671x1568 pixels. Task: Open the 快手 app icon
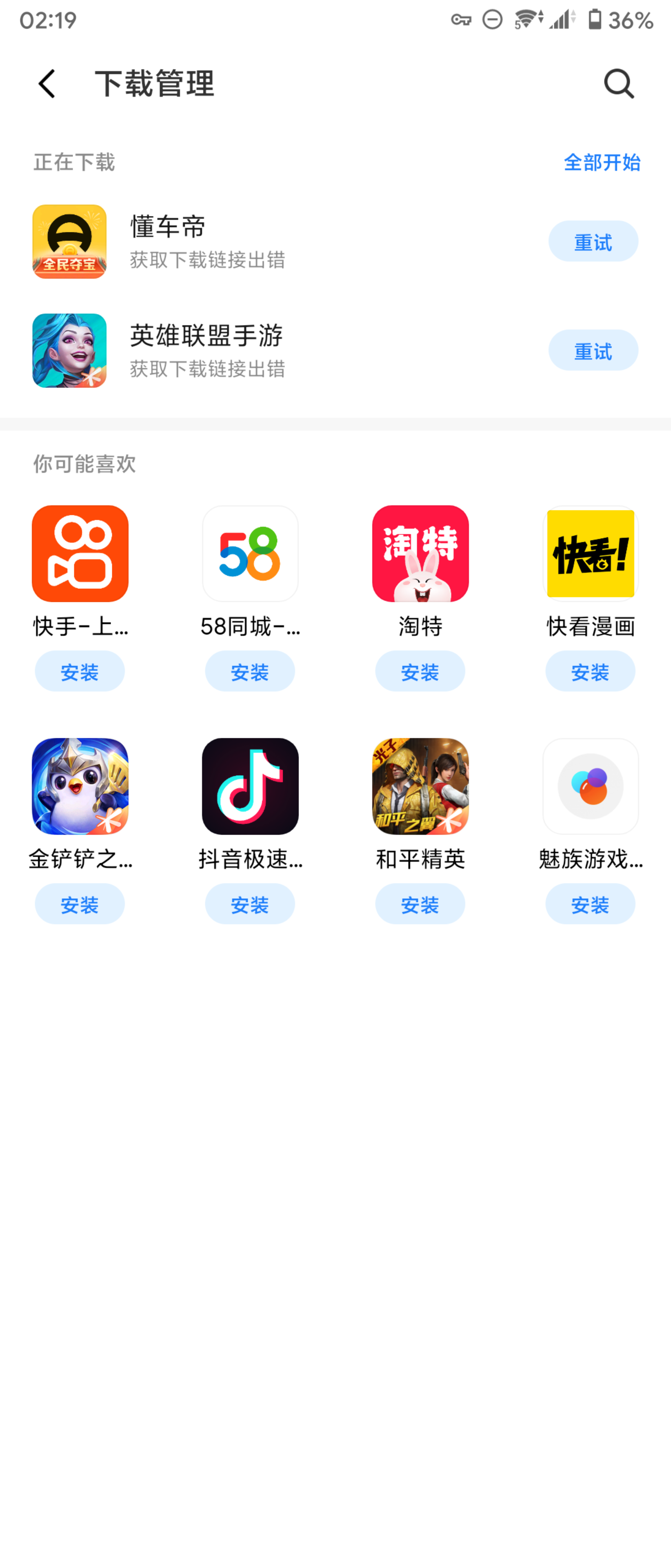79,553
